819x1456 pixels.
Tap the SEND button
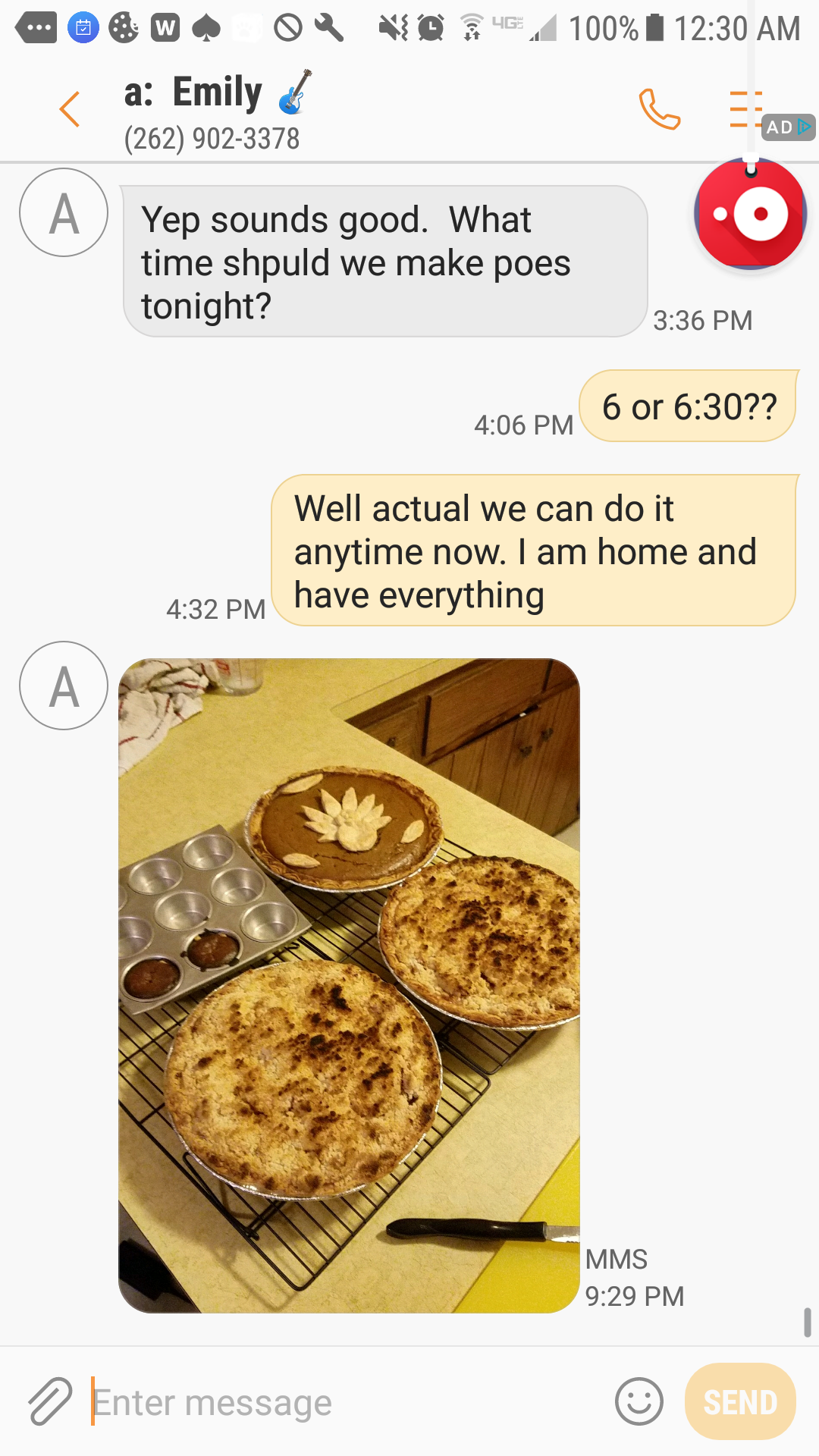pyautogui.click(x=740, y=1401)
